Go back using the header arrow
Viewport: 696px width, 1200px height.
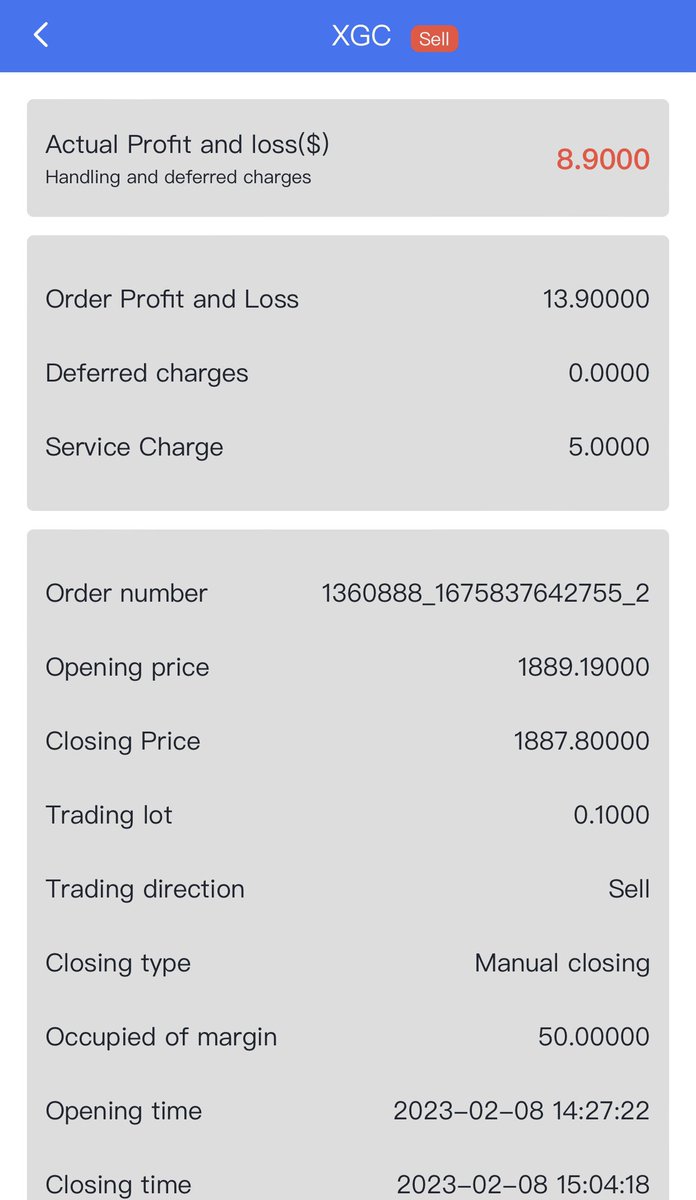(x=41, y=36)
